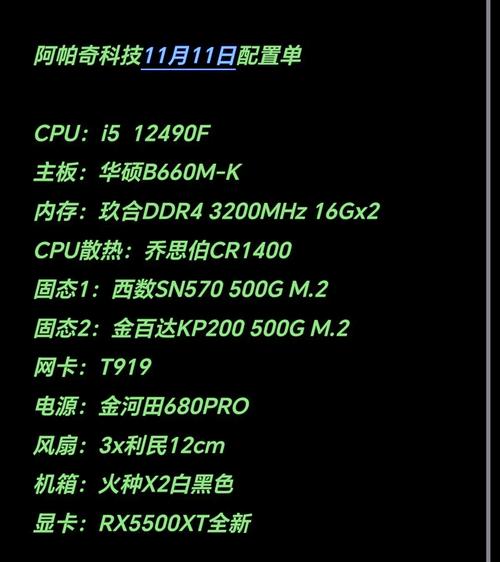This screenshot has width=500, height=562.
Task: Tap the underlined 11月11日 date link
Action: click(x=189, y=56)
